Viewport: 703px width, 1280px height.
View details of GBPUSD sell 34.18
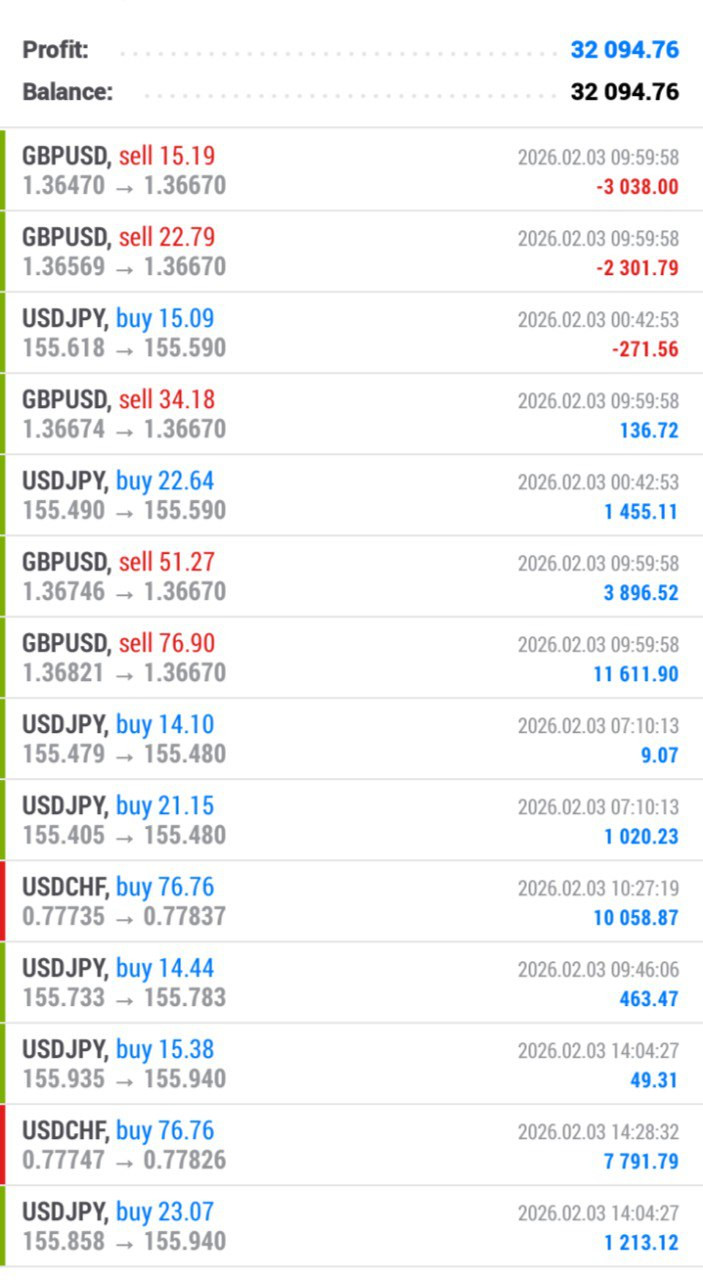[x=350, y=414]
